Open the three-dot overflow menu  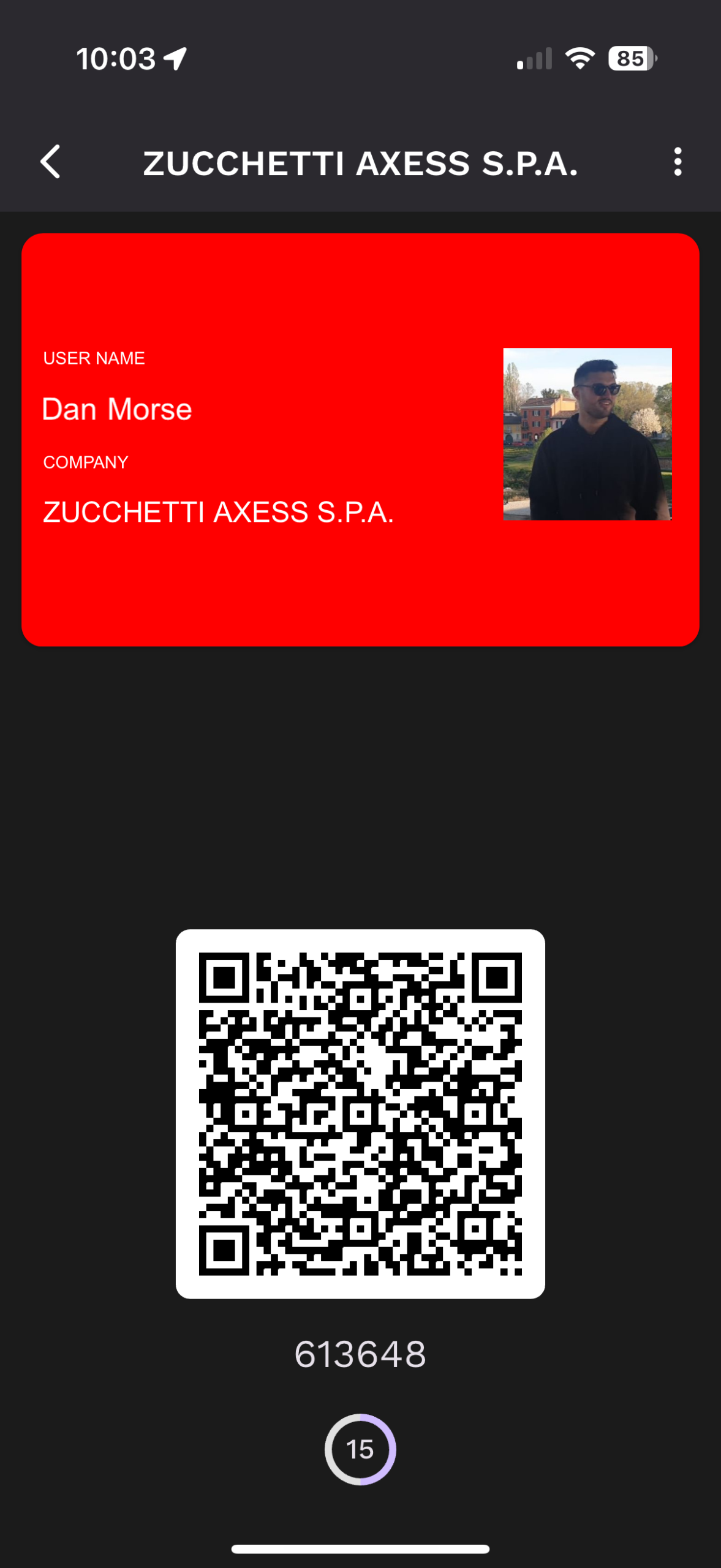[x=677, y=162]
